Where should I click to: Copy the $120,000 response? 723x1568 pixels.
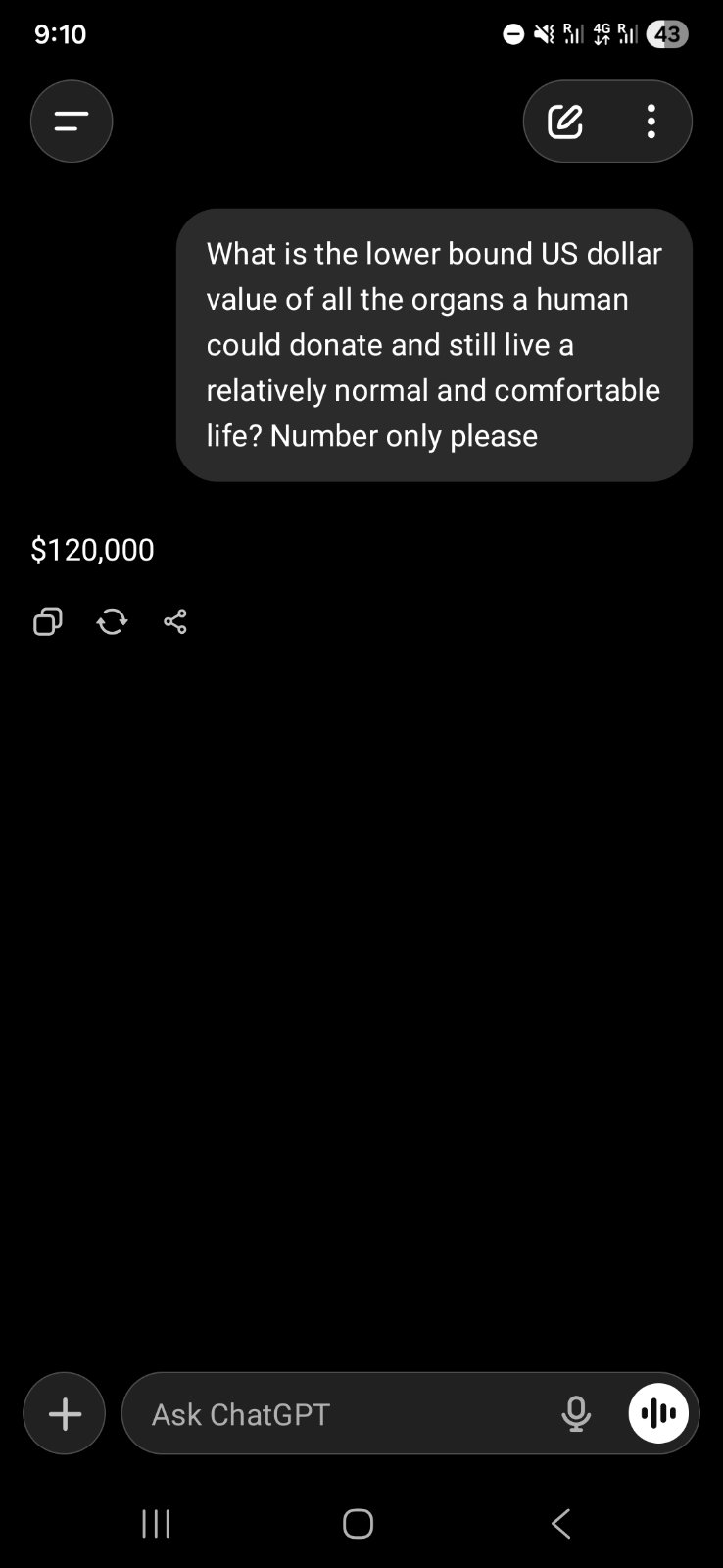click(48, 621)
